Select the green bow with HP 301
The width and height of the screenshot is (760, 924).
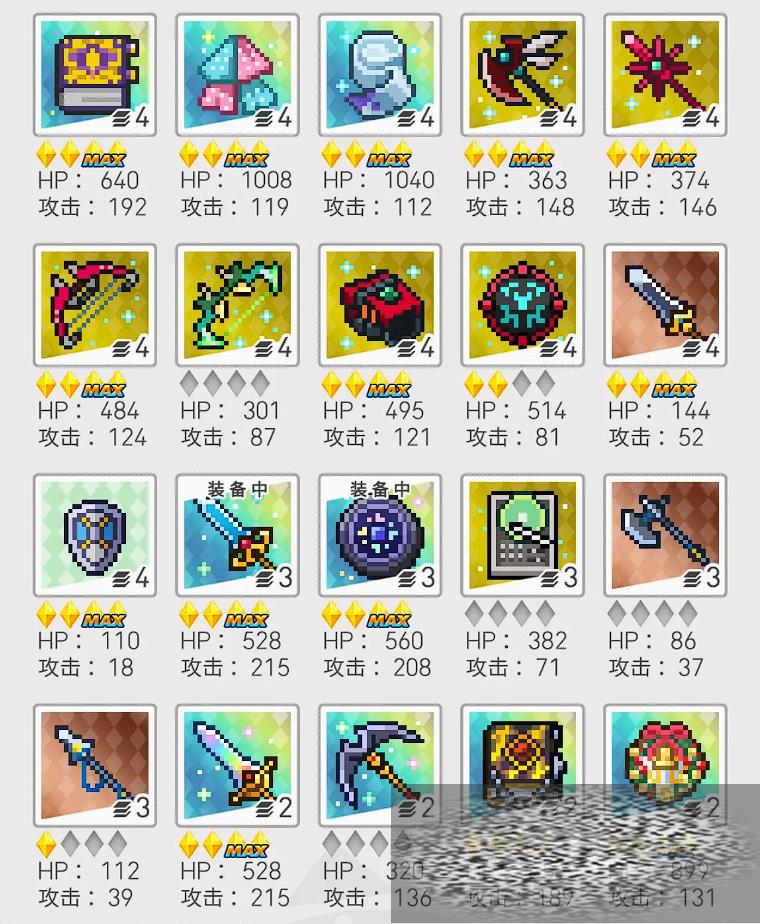pos(237,305)
